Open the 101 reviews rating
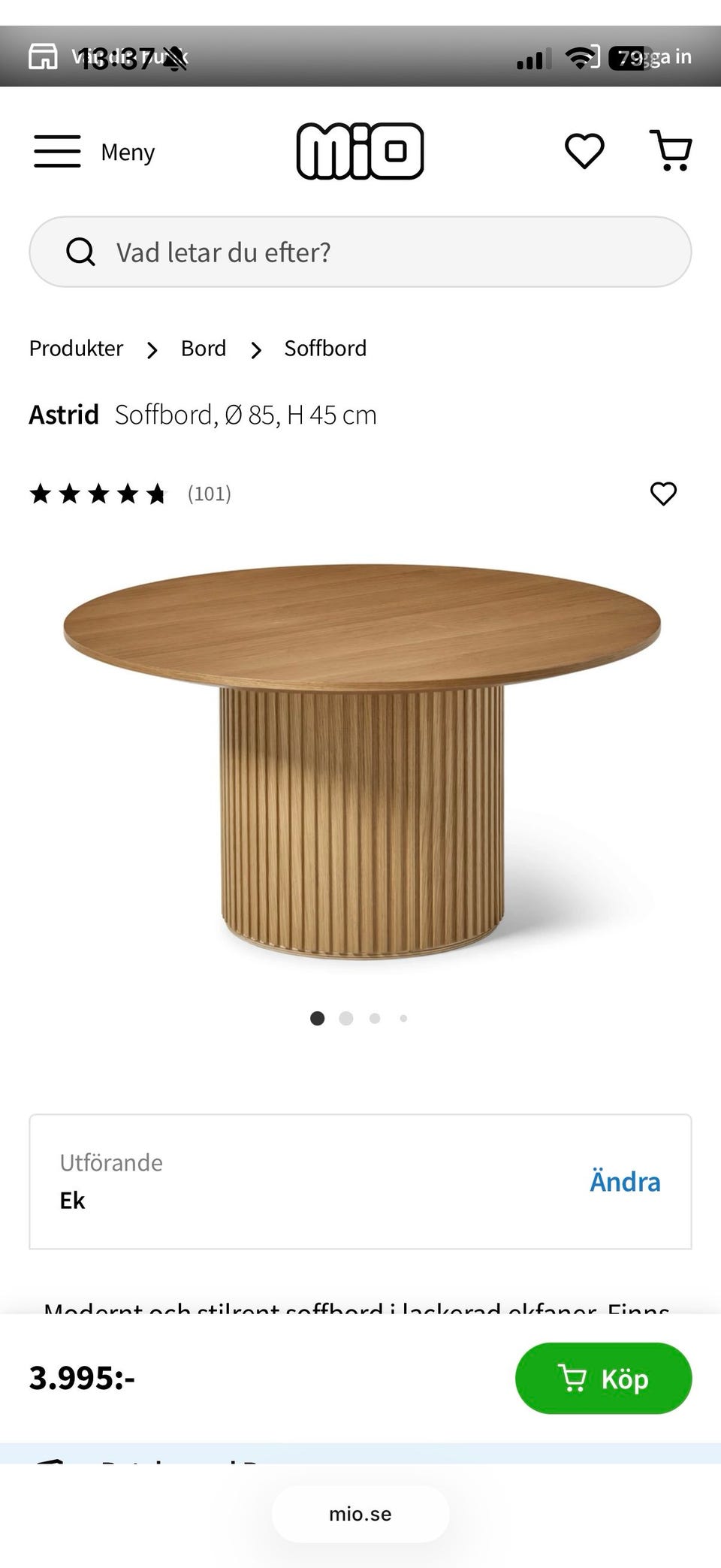 130,494
